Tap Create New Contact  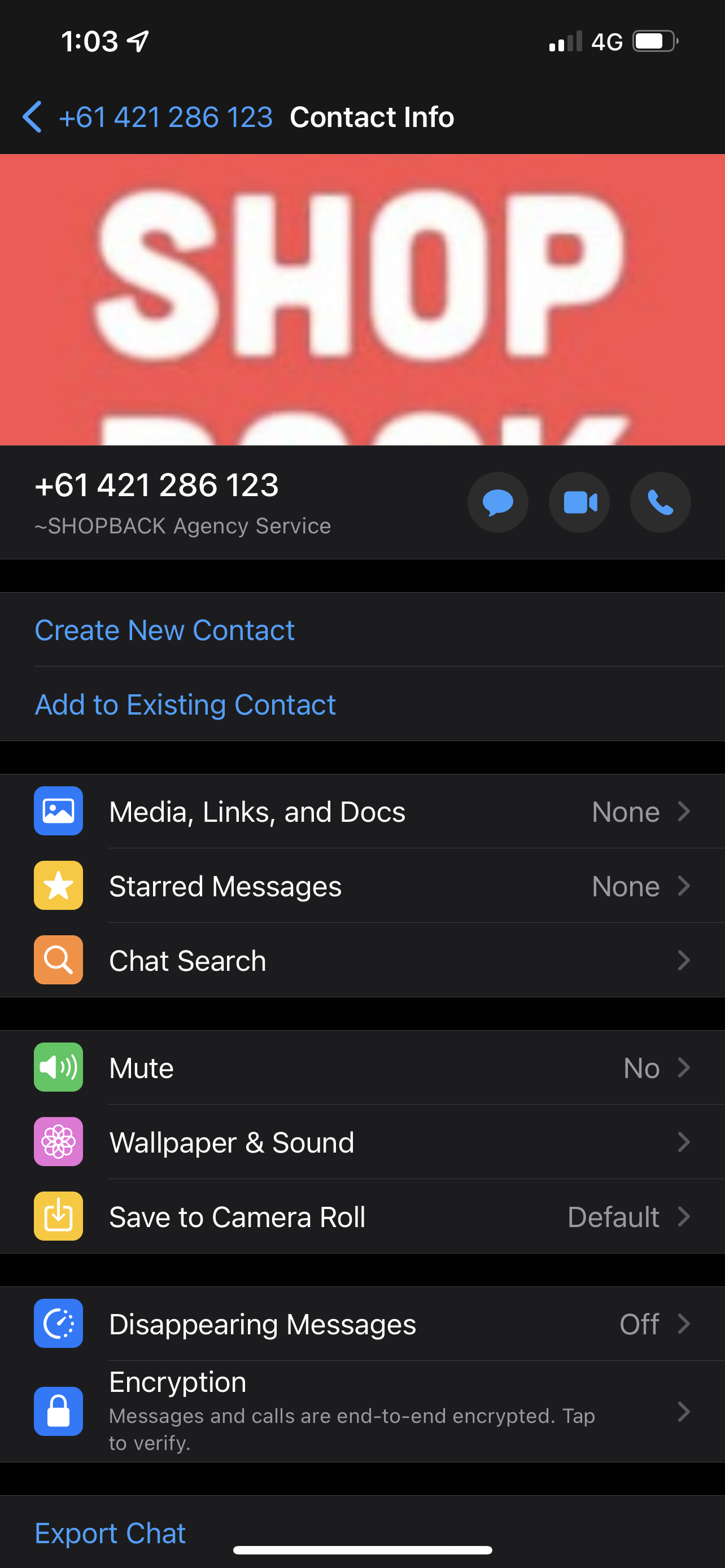click(x=362, y=629)
